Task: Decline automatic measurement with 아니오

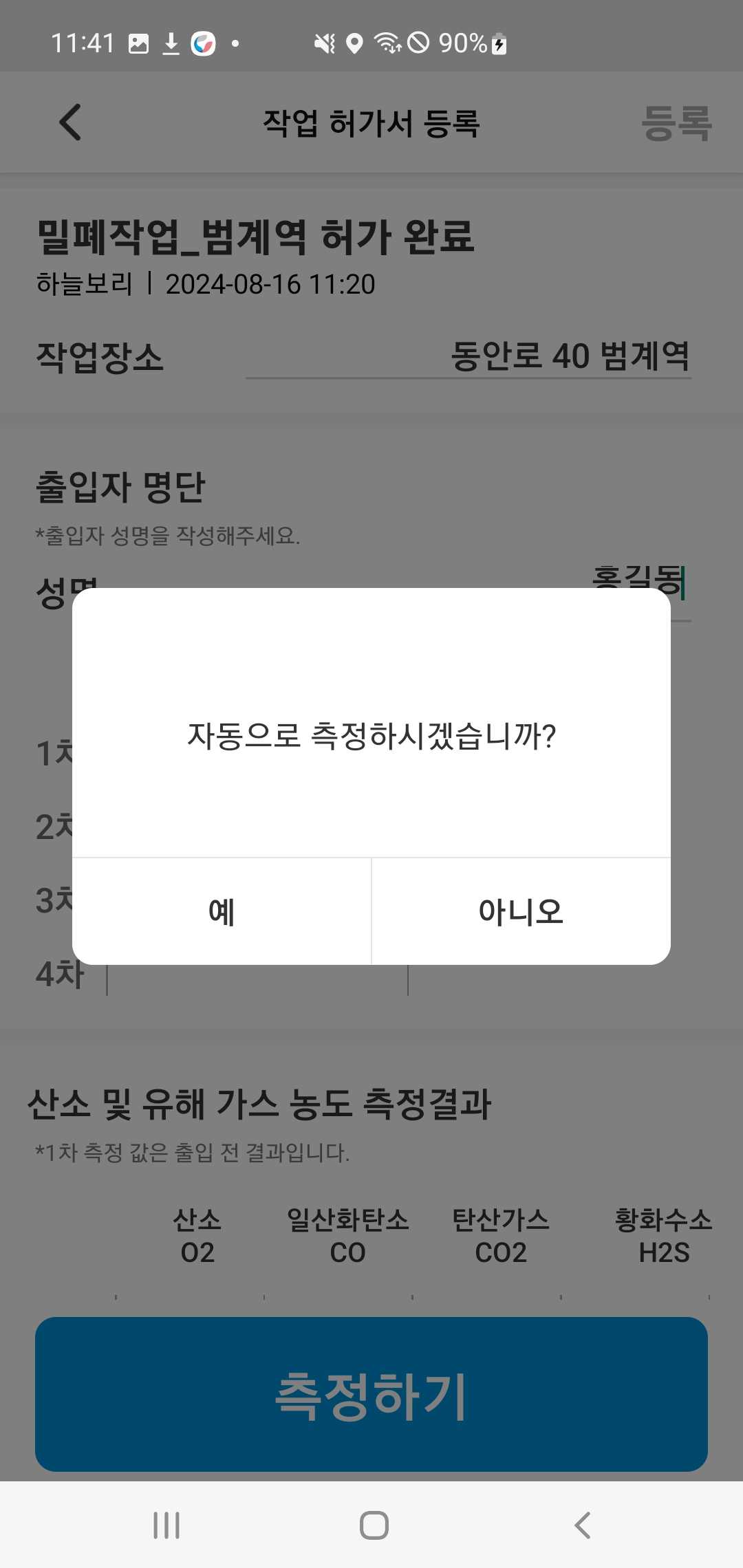Action: tap(521, 911)
